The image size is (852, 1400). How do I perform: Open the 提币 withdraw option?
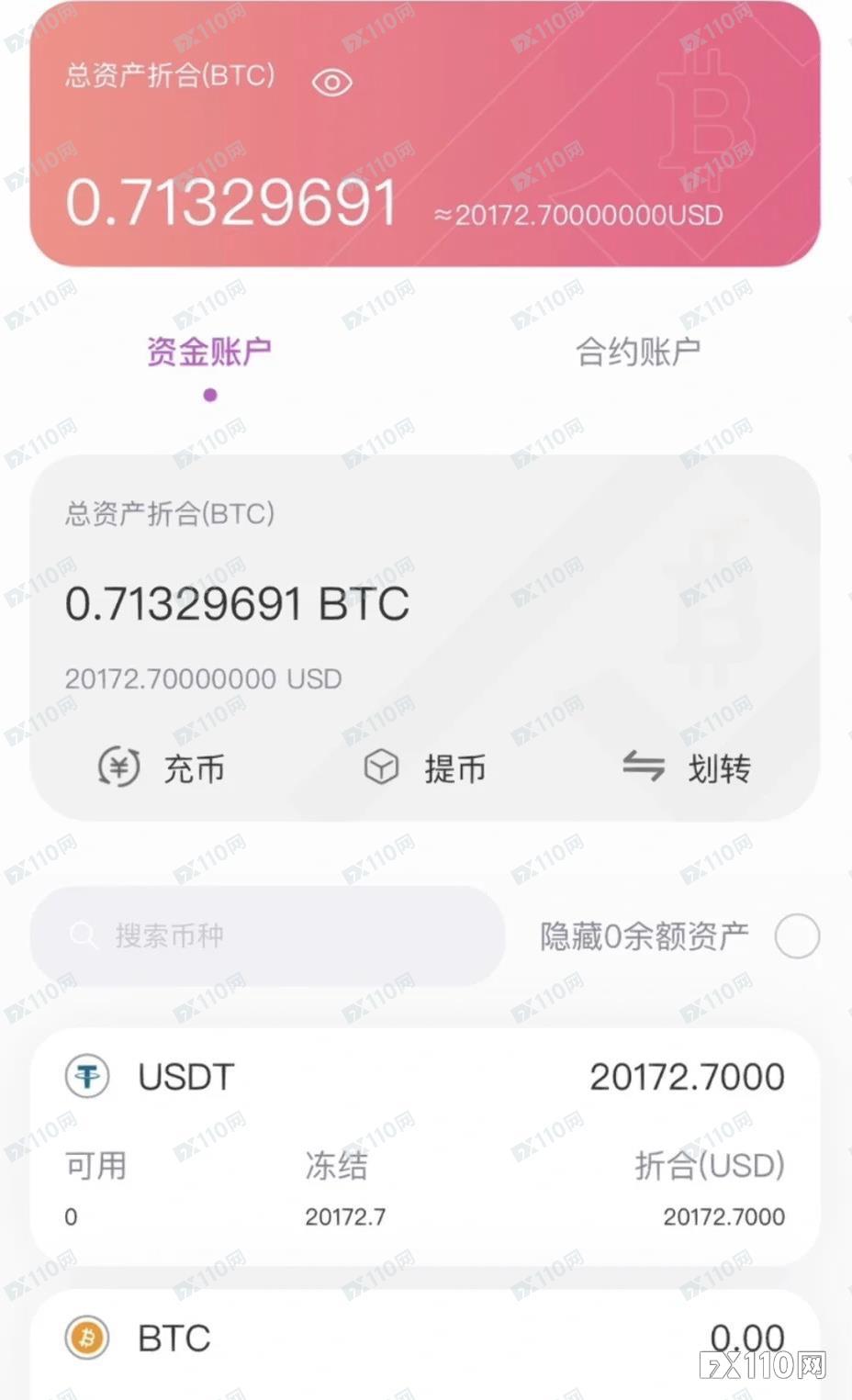point(425,767)
